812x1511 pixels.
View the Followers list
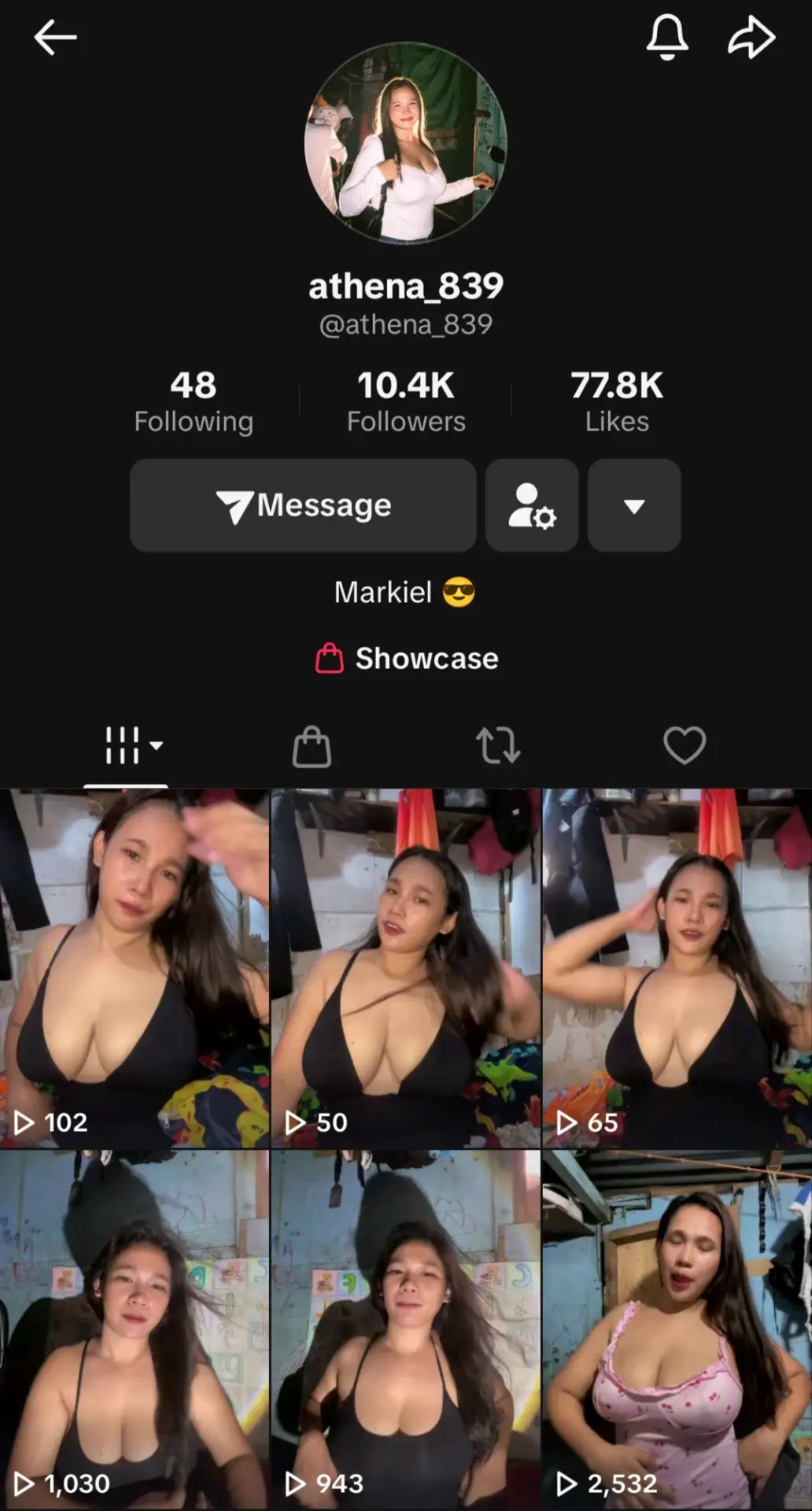click(406, 401)
